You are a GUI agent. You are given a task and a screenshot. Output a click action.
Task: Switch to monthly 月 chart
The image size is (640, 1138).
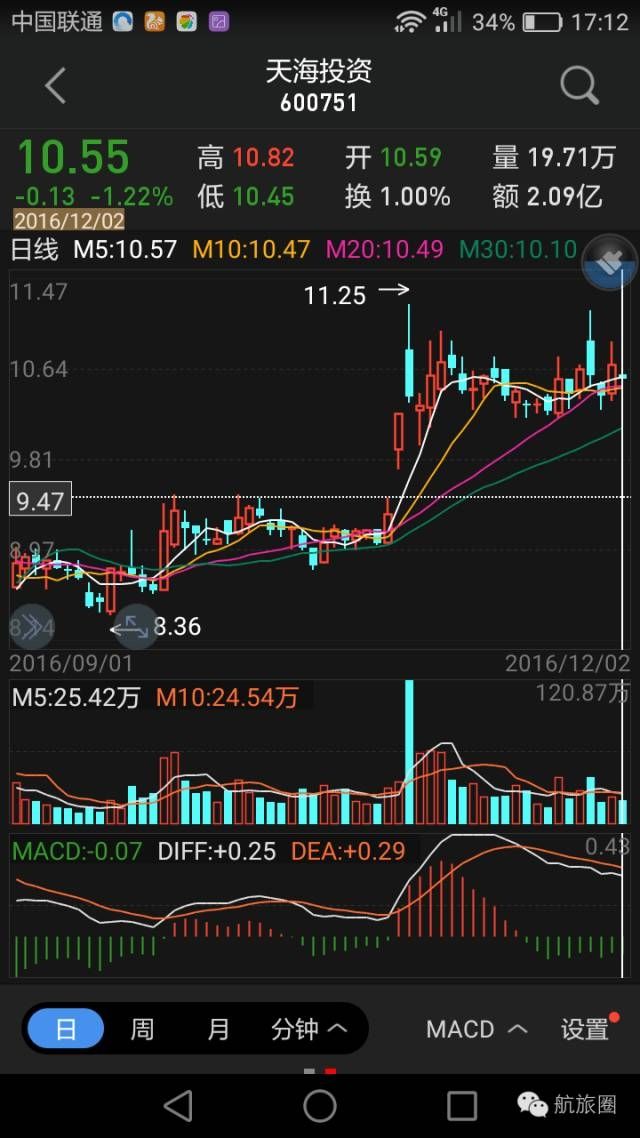coord(218,1029)
